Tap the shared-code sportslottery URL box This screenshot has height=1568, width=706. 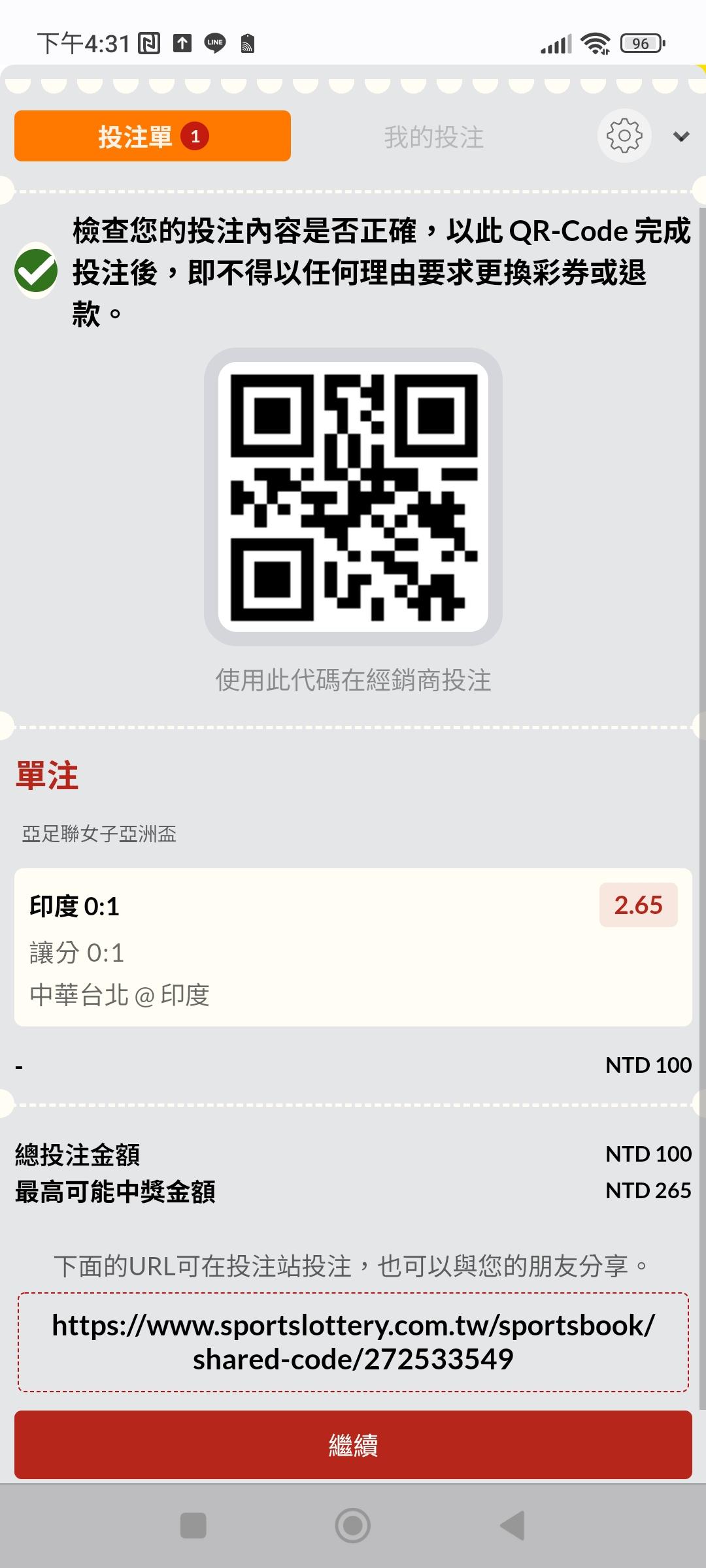tap(353, 1342)
